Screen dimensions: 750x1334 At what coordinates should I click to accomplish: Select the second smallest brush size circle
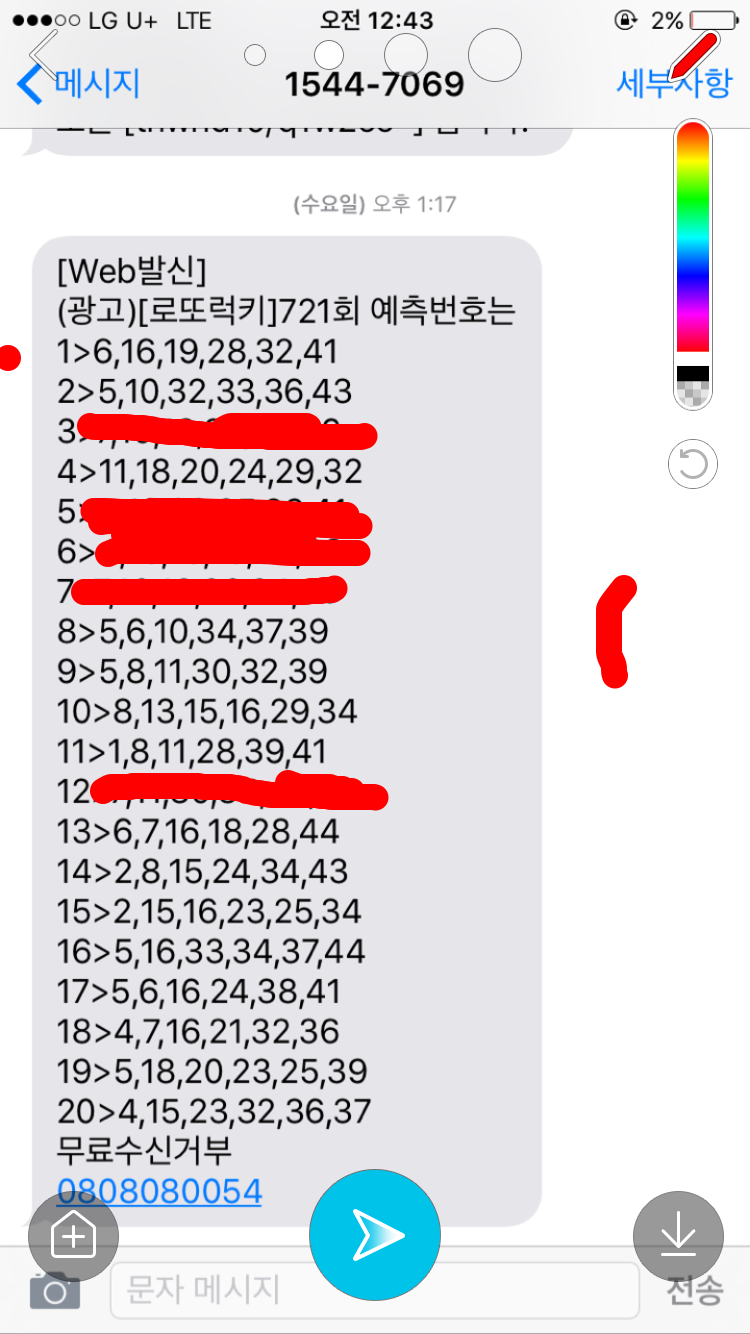point(329,54)
